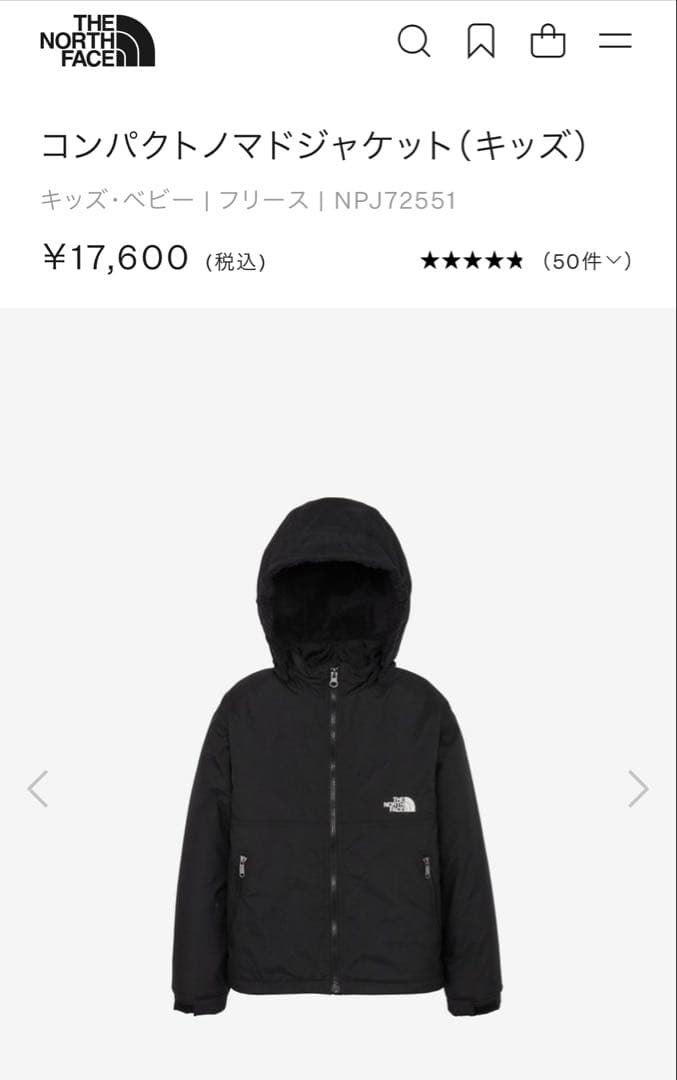677x1080 pixels.
Task: Show previous product image
Action: coord(38,789)
